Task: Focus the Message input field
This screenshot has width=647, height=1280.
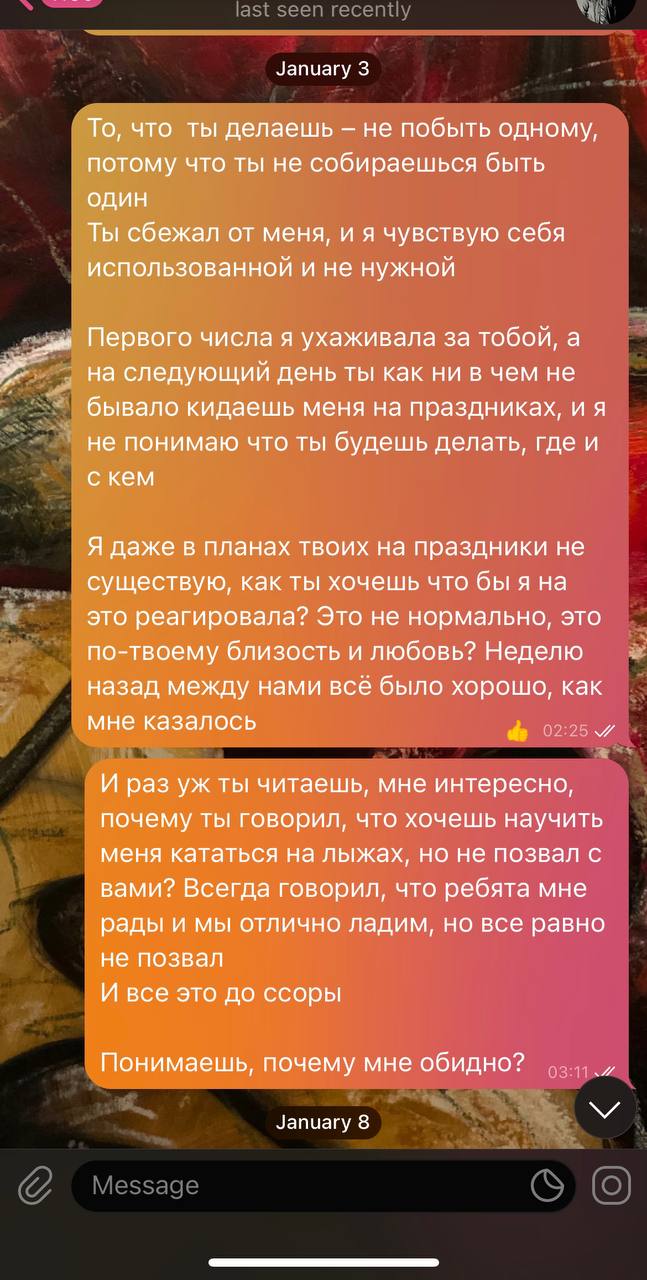Action: click(300, 1186)
